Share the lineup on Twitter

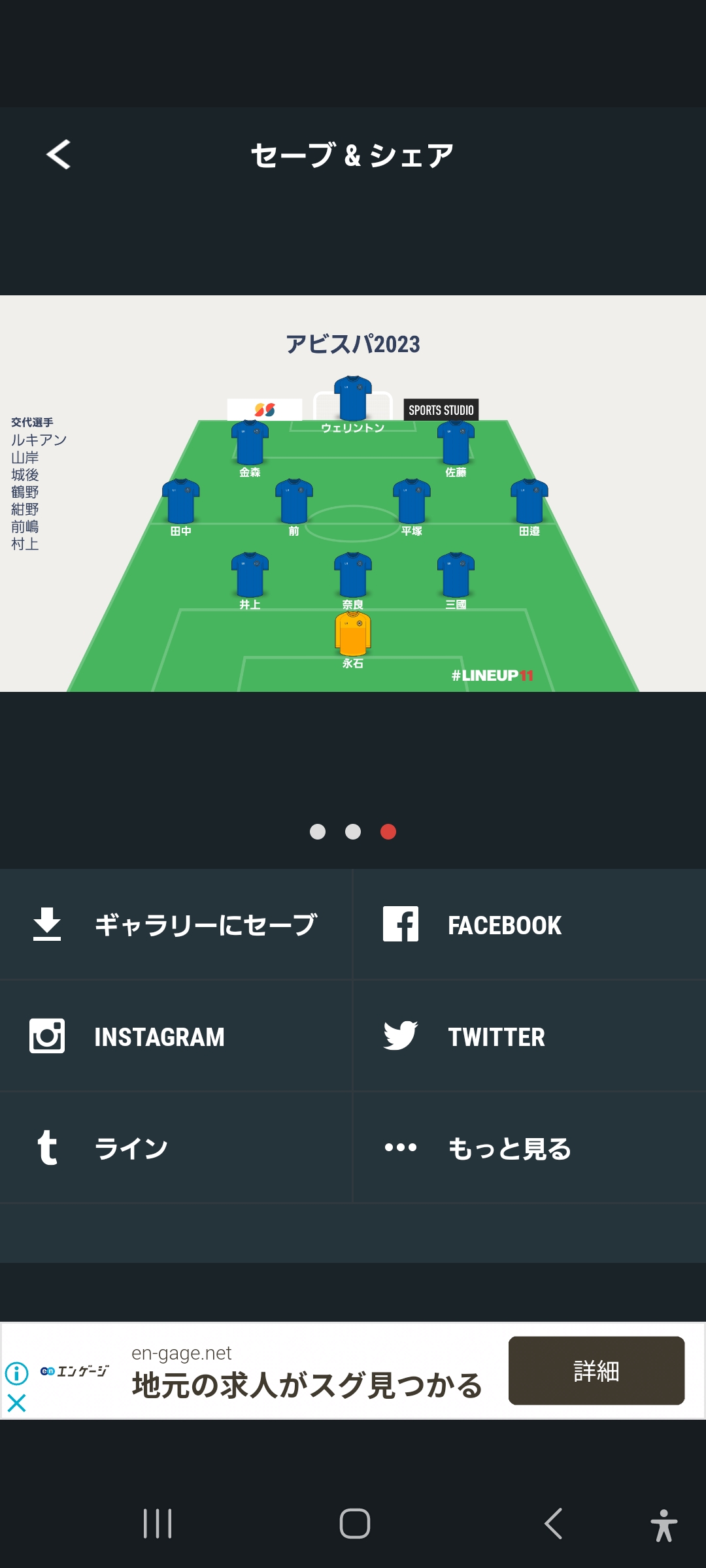point(529,1036)
